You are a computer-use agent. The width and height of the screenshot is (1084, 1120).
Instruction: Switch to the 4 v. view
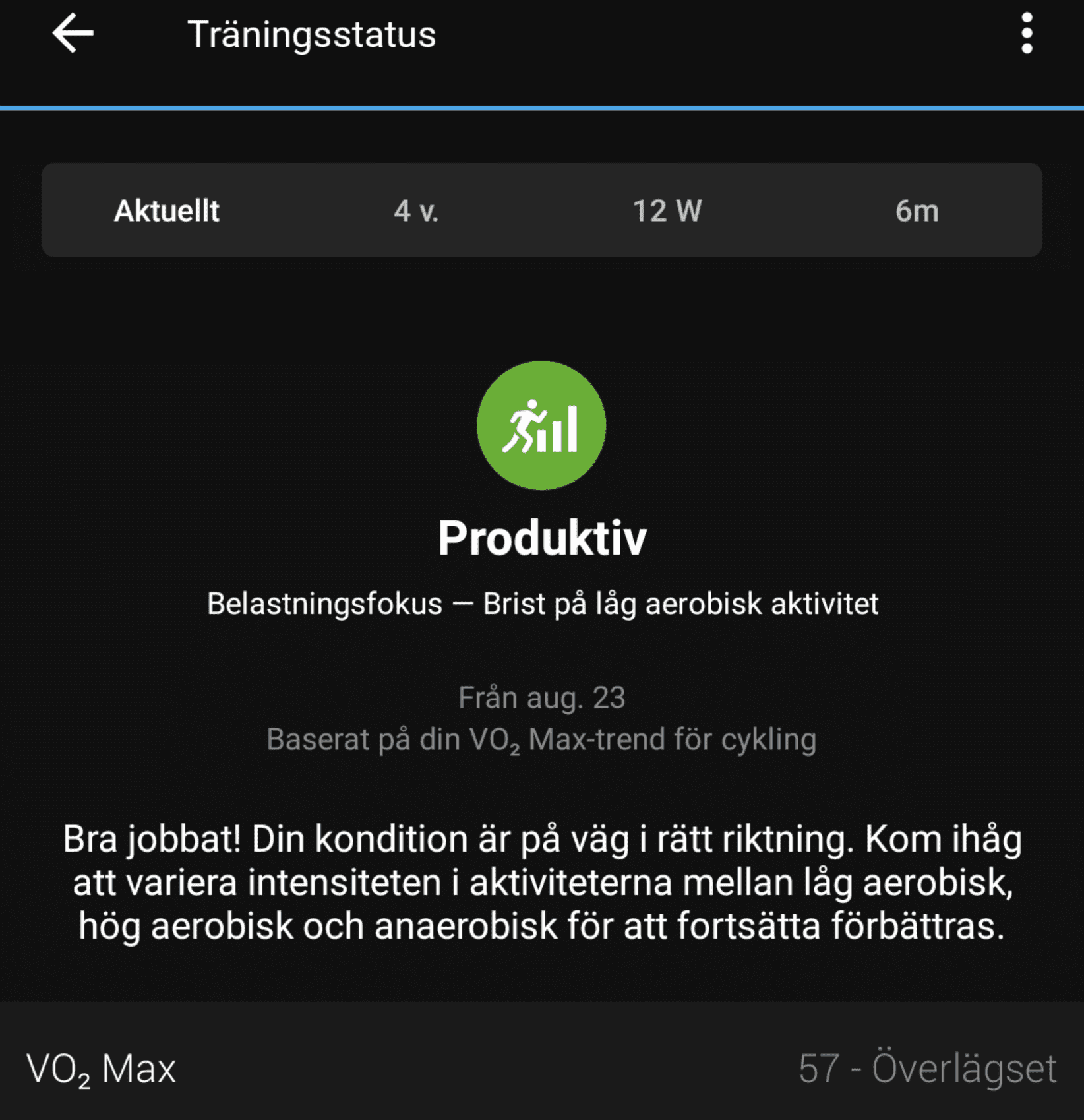[x=416, y=210]
